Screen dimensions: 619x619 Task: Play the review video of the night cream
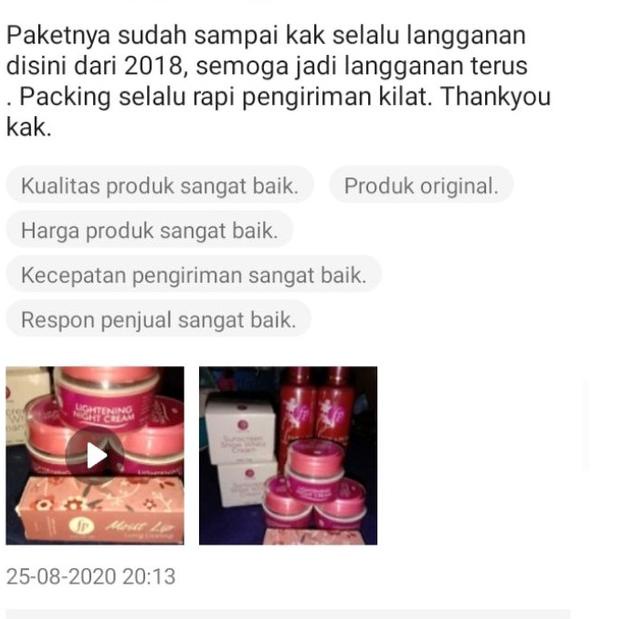point(95,455)
